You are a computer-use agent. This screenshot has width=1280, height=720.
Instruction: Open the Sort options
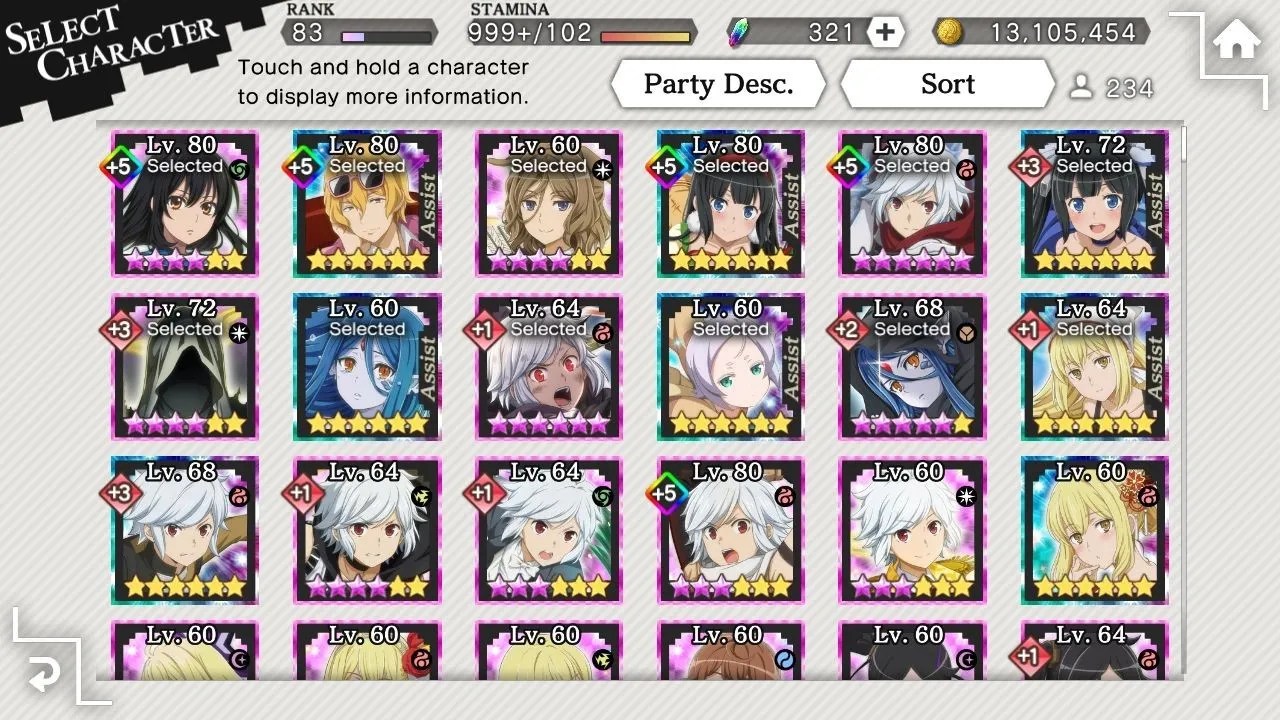coord(947,84)
